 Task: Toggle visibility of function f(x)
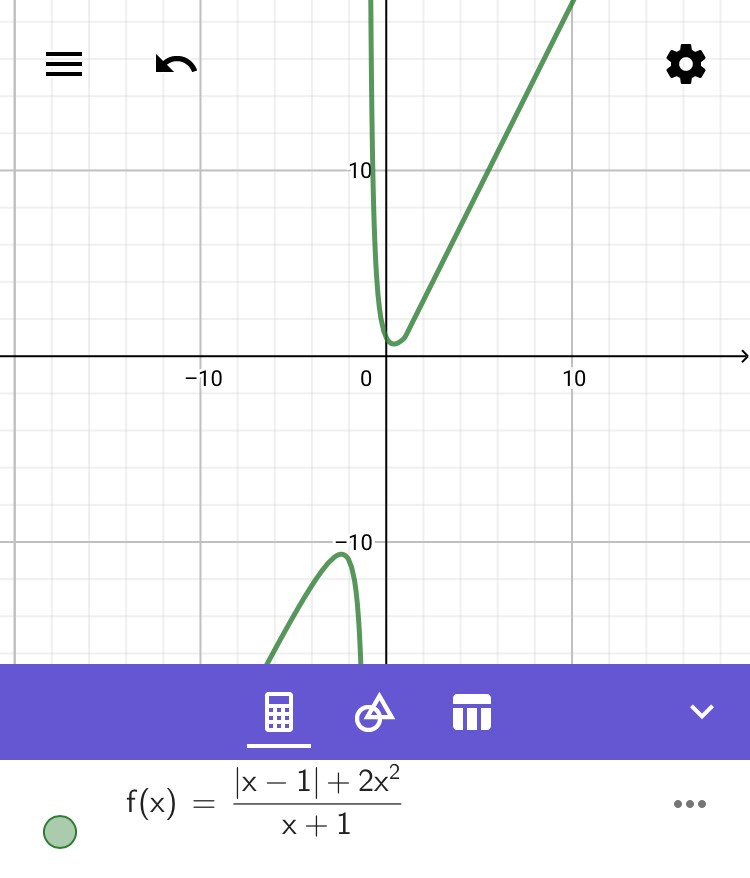pyautogui.click(x=60, y=831)
